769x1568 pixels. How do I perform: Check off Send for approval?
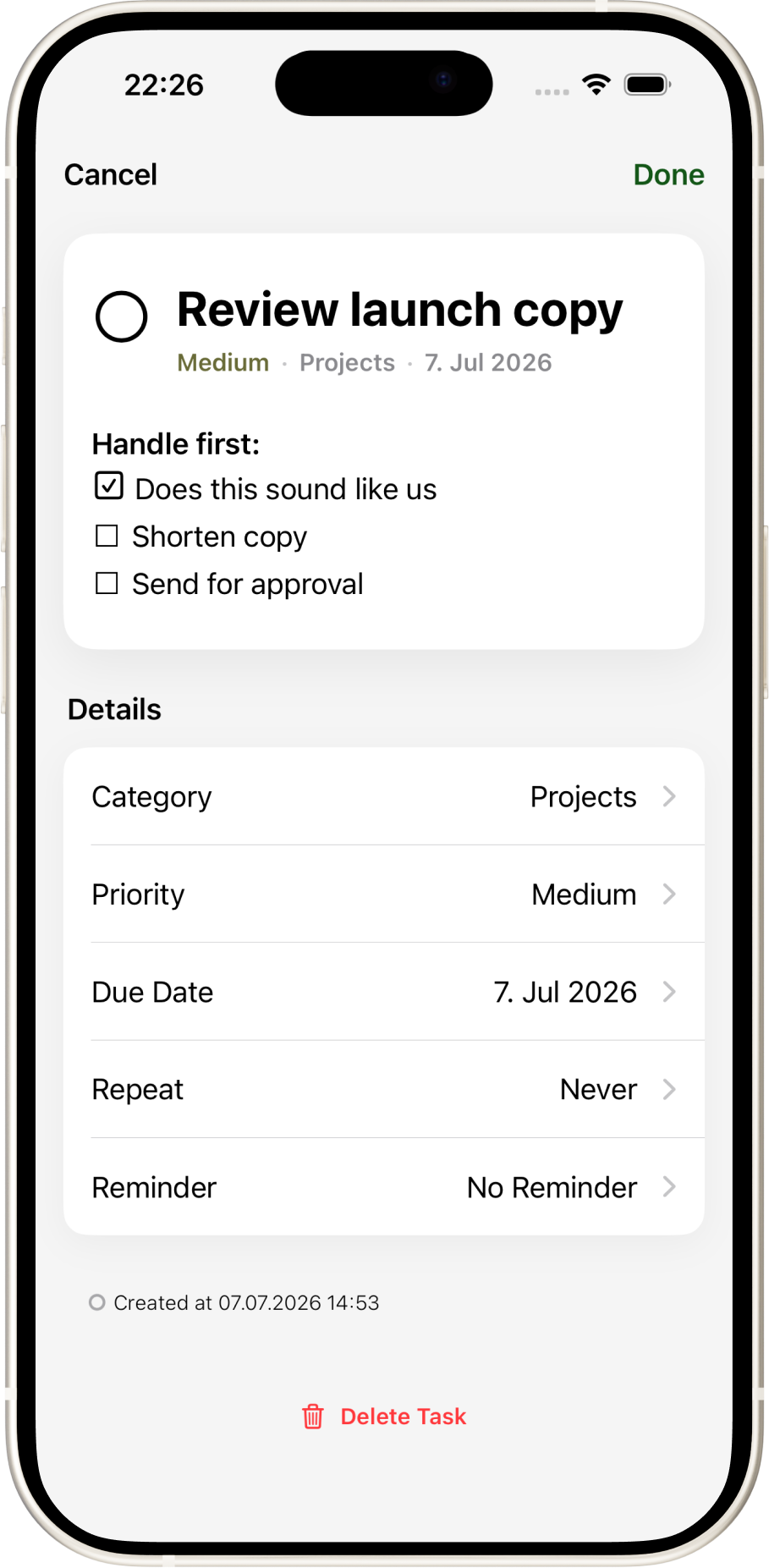click(107, 583)
